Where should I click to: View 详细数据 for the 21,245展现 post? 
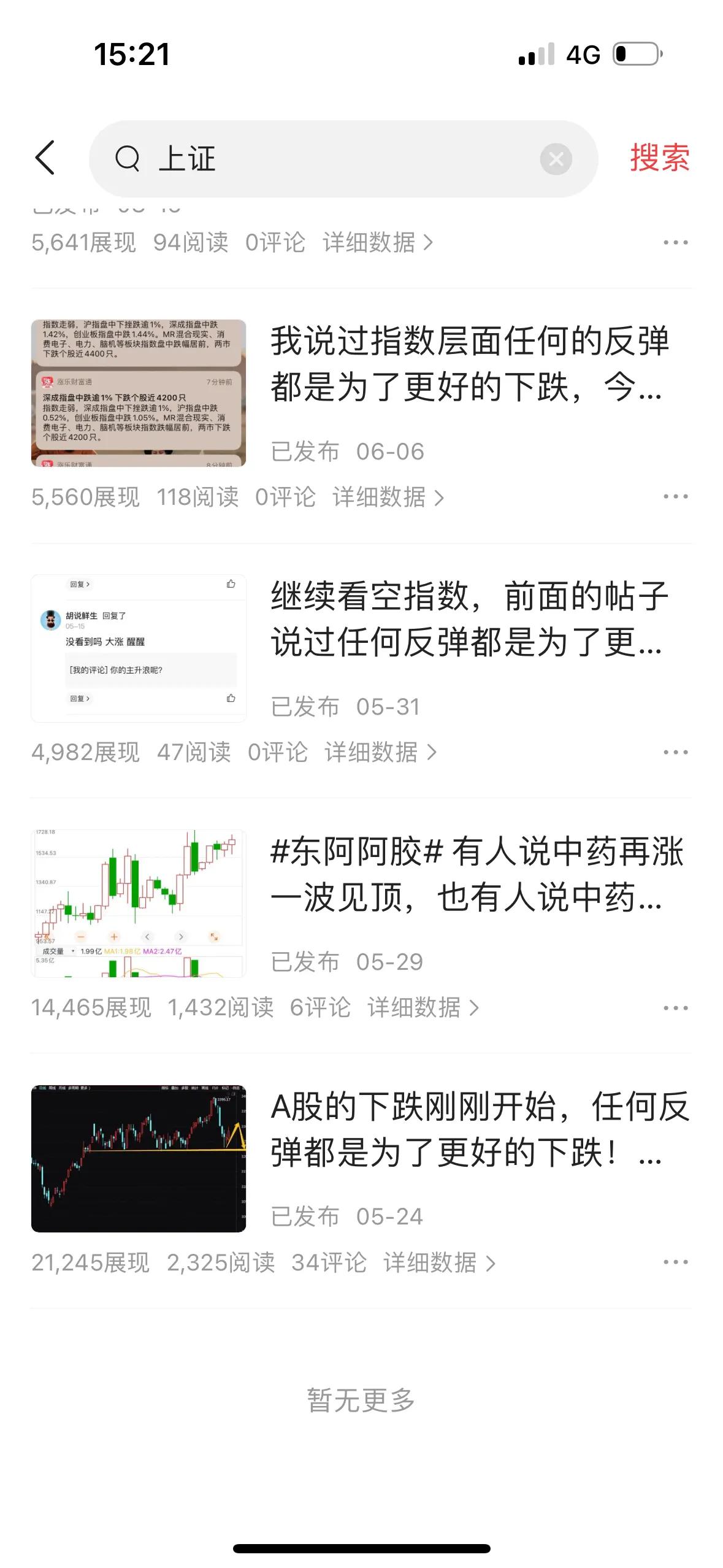[x=439, y=1262]
